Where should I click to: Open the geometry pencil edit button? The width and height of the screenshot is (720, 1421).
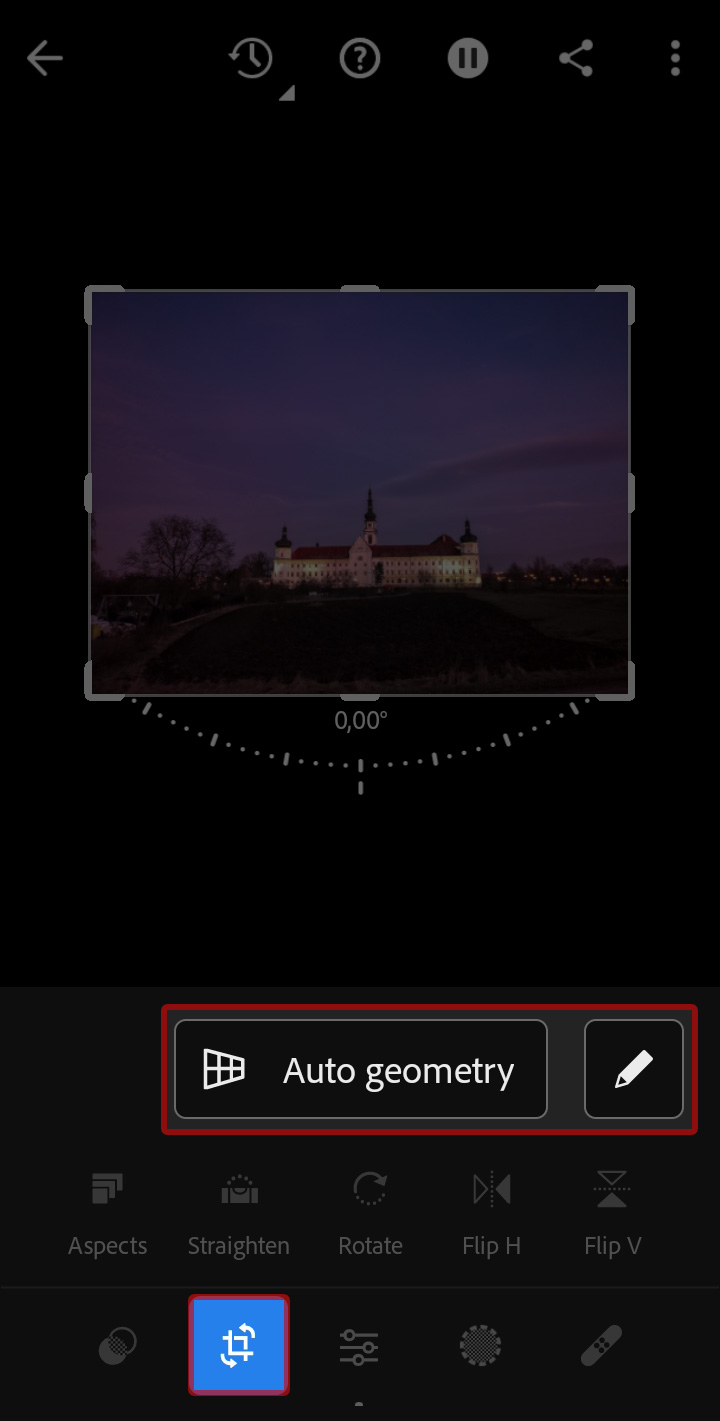pos(634,1069)
